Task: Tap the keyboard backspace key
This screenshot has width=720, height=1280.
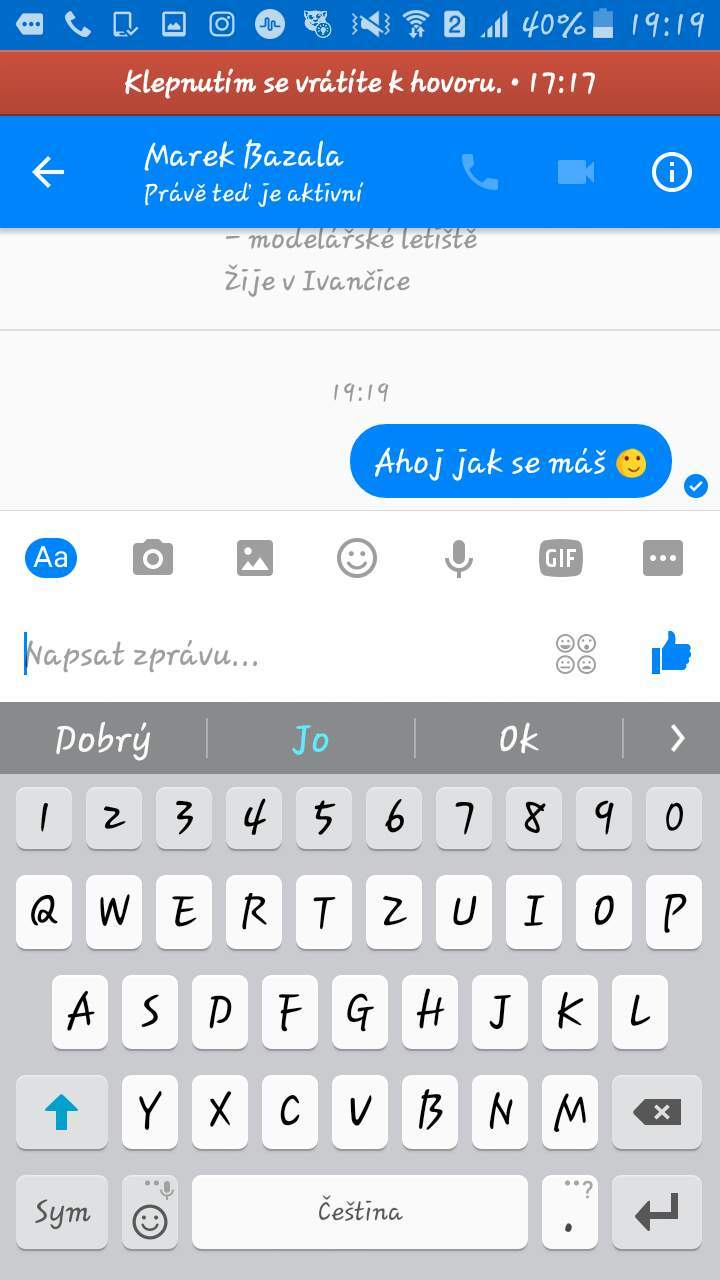Action: click(x=658, y=1112)
